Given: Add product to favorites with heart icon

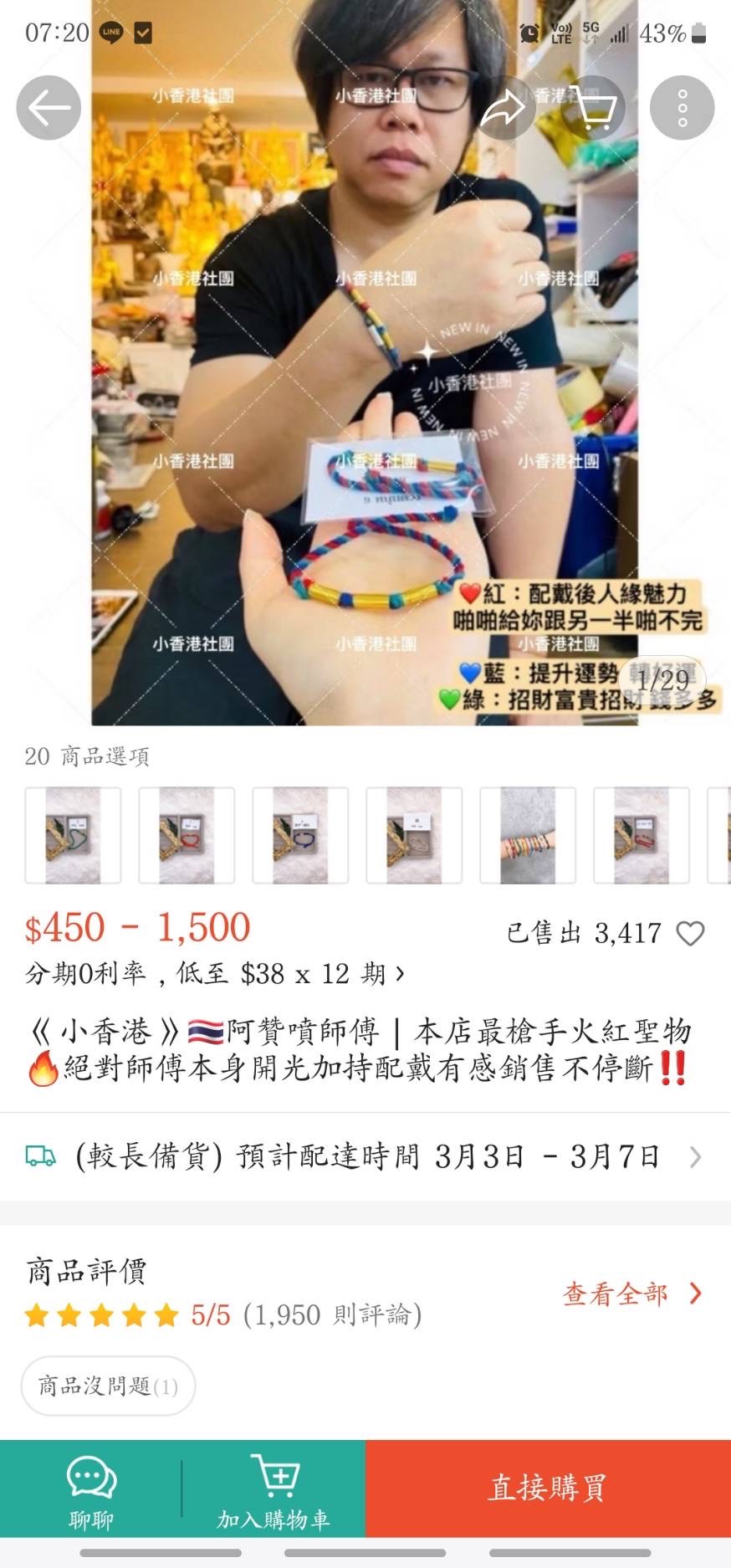Looking at the screenshot, I should pos(690,933).
